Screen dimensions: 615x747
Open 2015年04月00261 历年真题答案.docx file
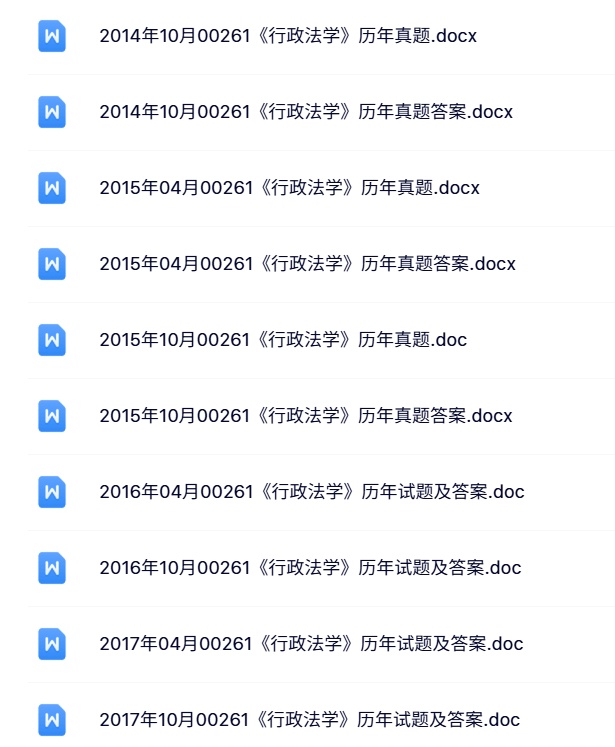[307, 264]
